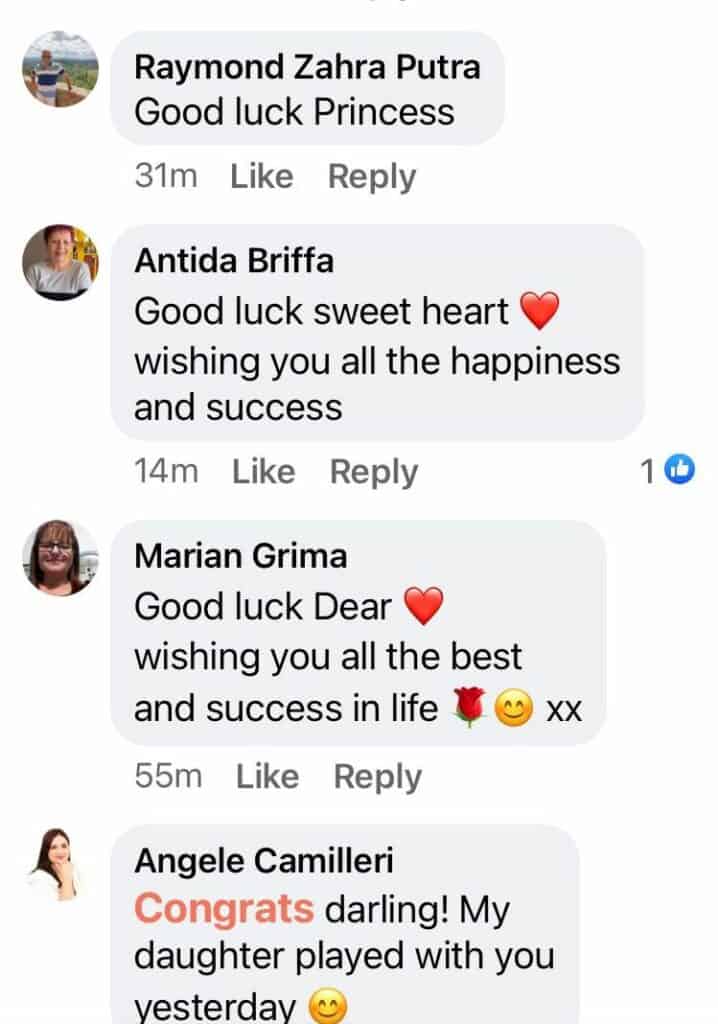Reply to Marian Grima's comment
Screen dimensions: 718x1024
(x=377, y=777)
